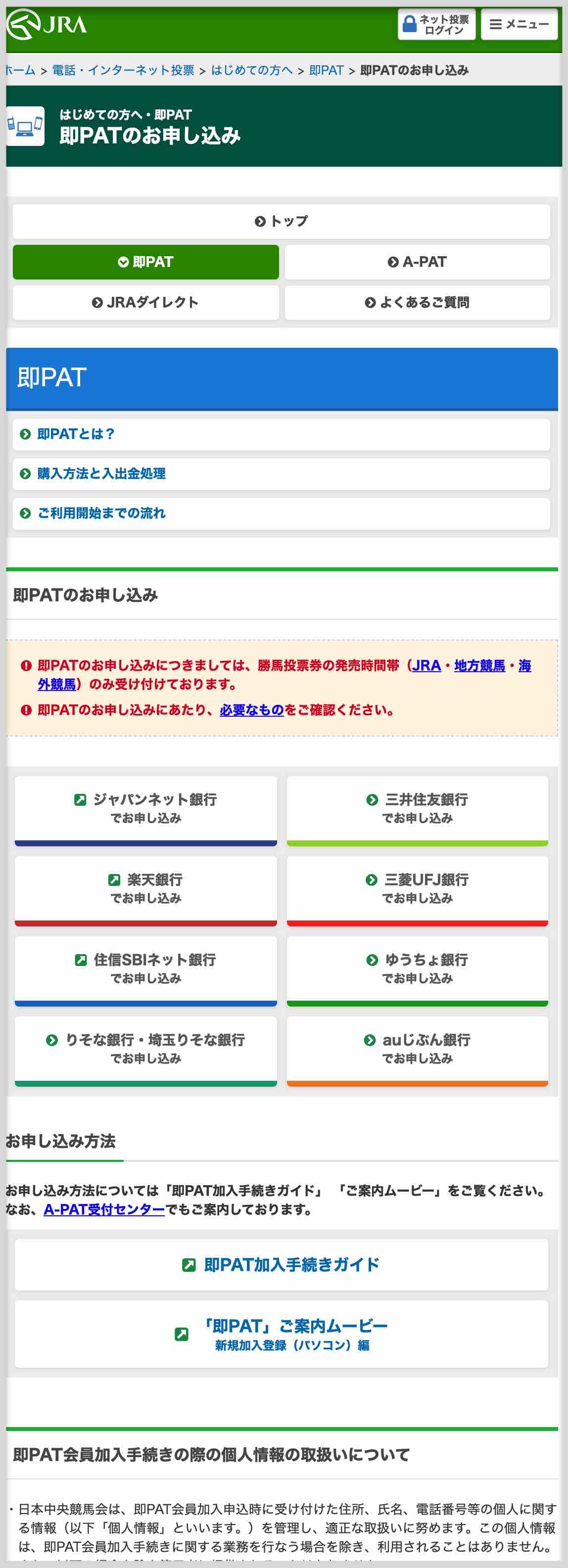The height and width of the screenshot is (1568, 568).
Task: Click 電話・インターネット投票 in the breadcrumb
Action: point(125,70)
